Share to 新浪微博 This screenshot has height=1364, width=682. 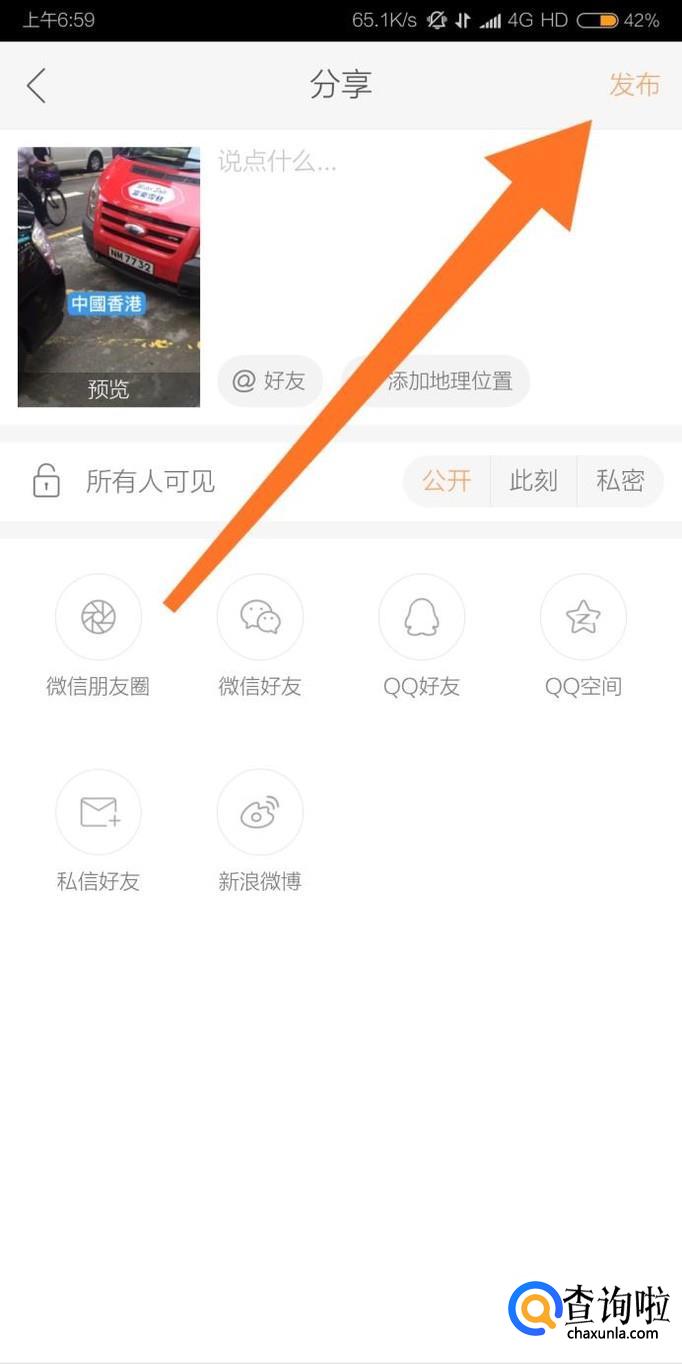(260, 812)
